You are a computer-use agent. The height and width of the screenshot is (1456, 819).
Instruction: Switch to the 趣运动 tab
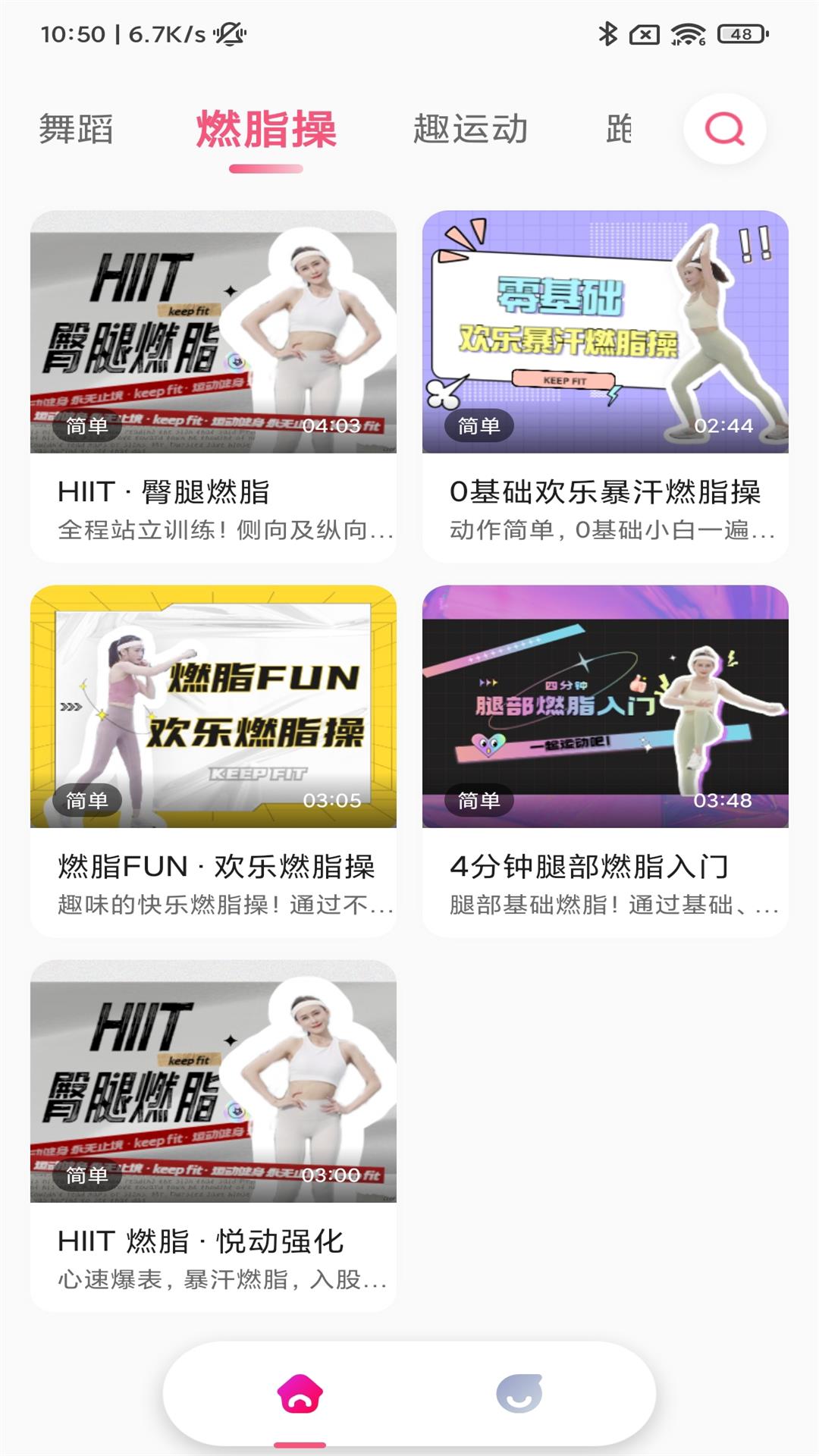pos(471,130)
